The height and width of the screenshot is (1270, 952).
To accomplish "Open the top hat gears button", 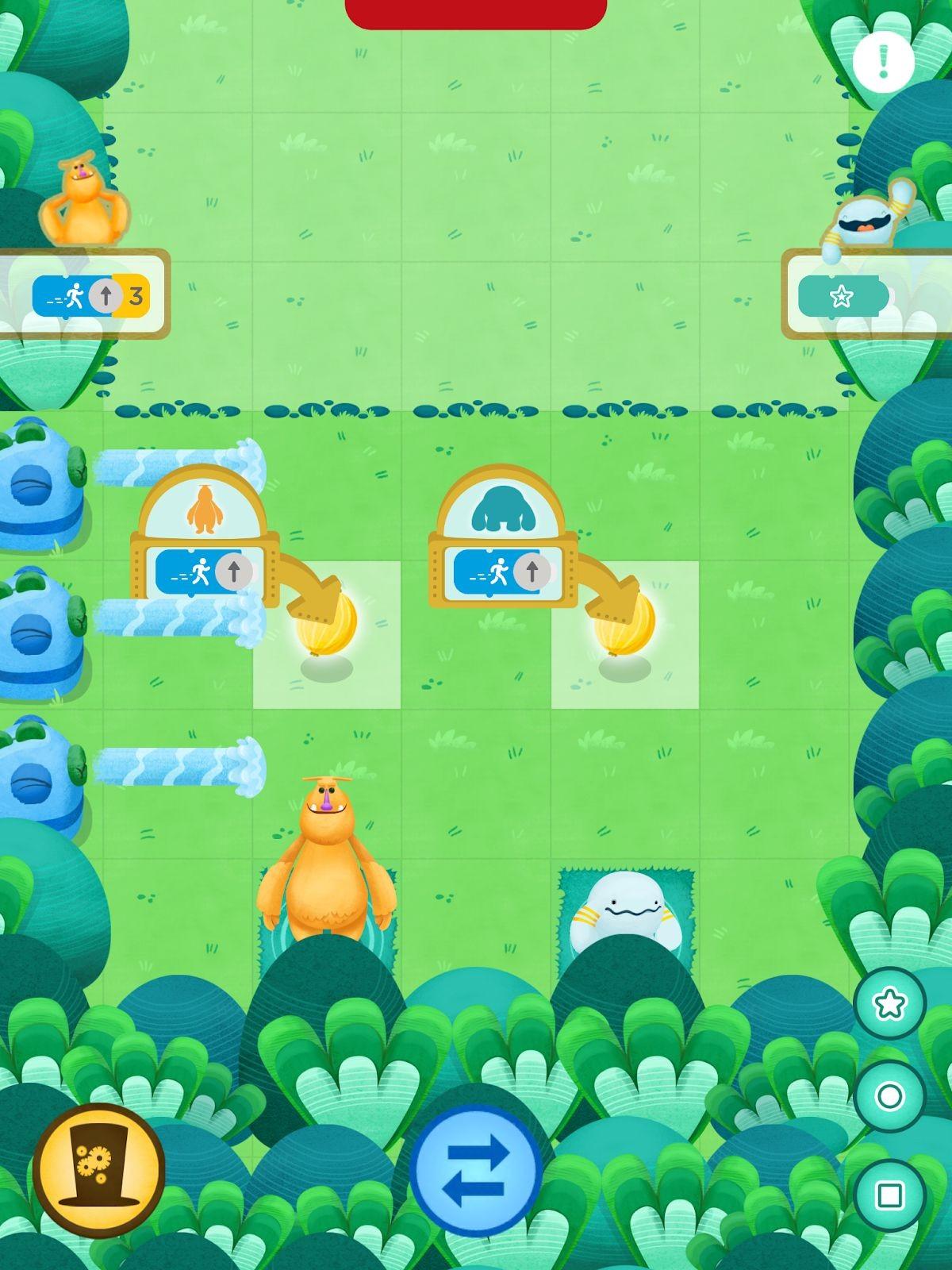I will (99, 1169).
